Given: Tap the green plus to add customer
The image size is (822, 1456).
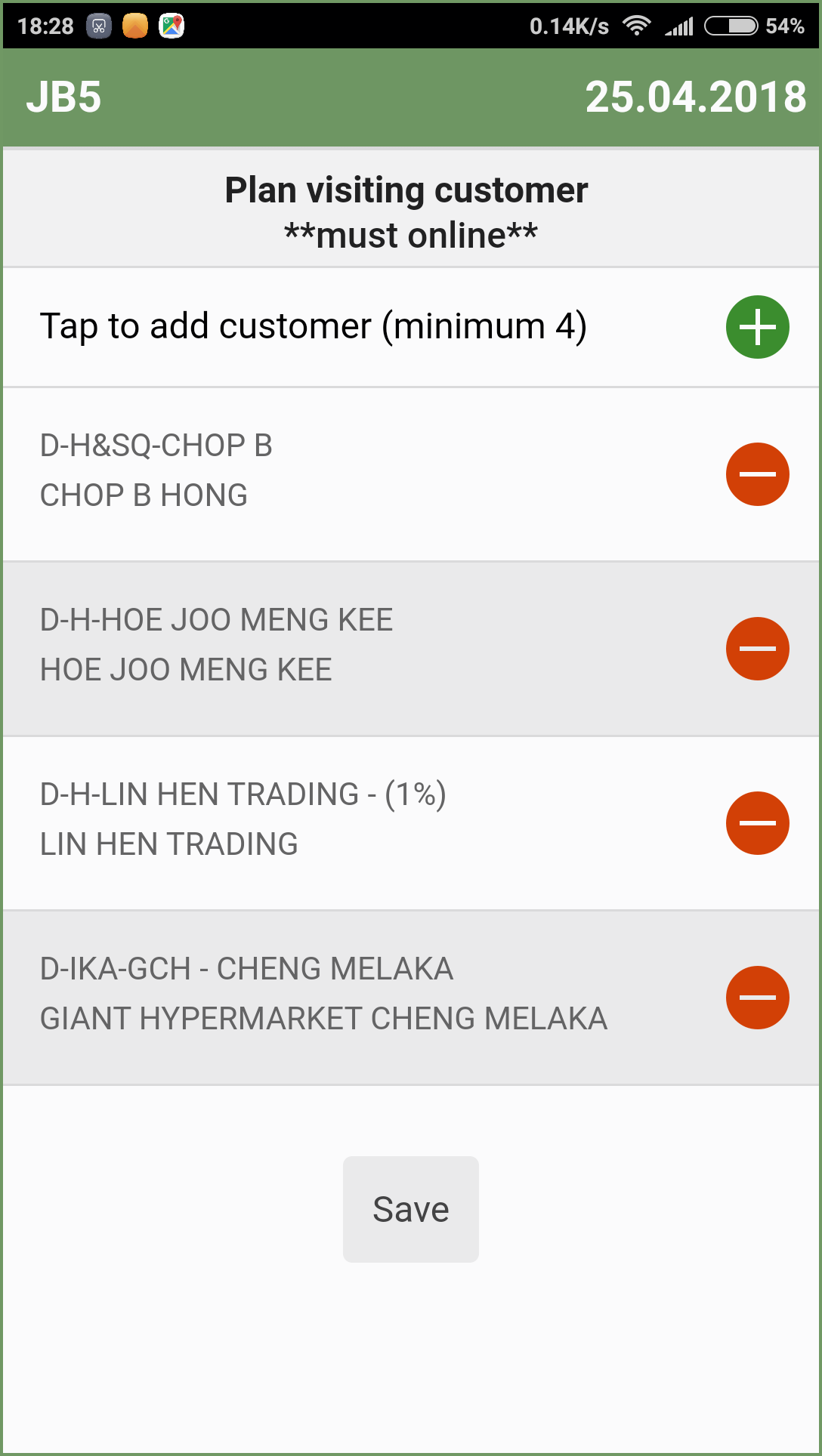Looking at the screenshot, I should (757, 327).
